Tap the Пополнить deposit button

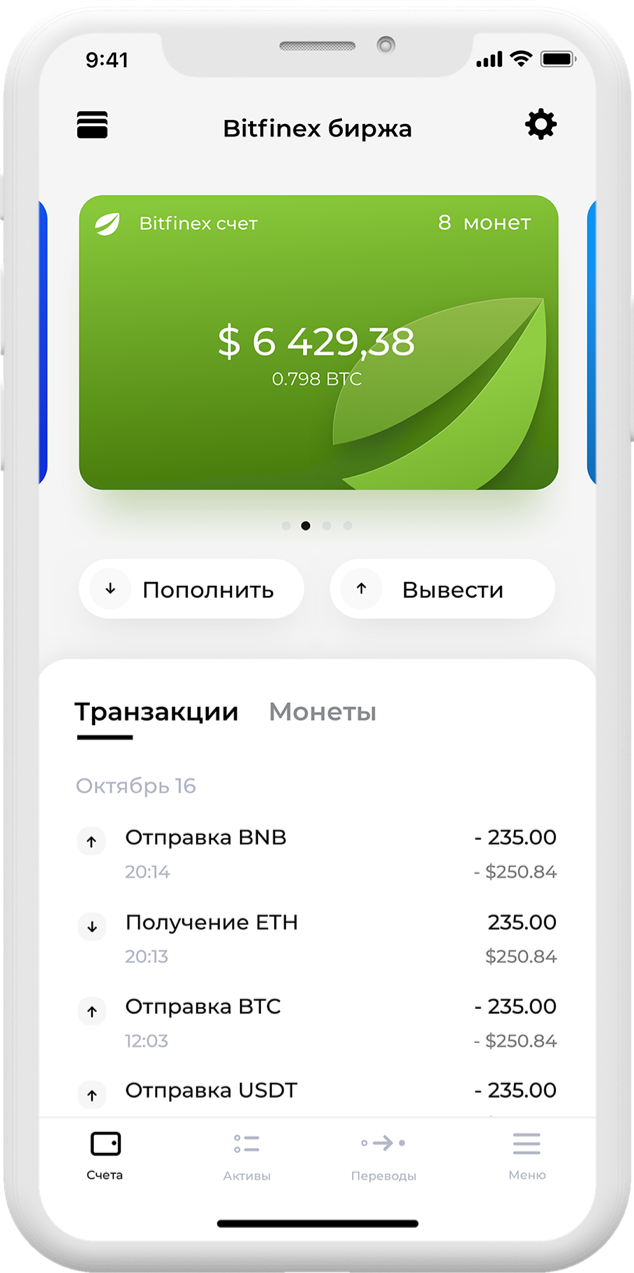pyautogui.click(x=191, y=589)
